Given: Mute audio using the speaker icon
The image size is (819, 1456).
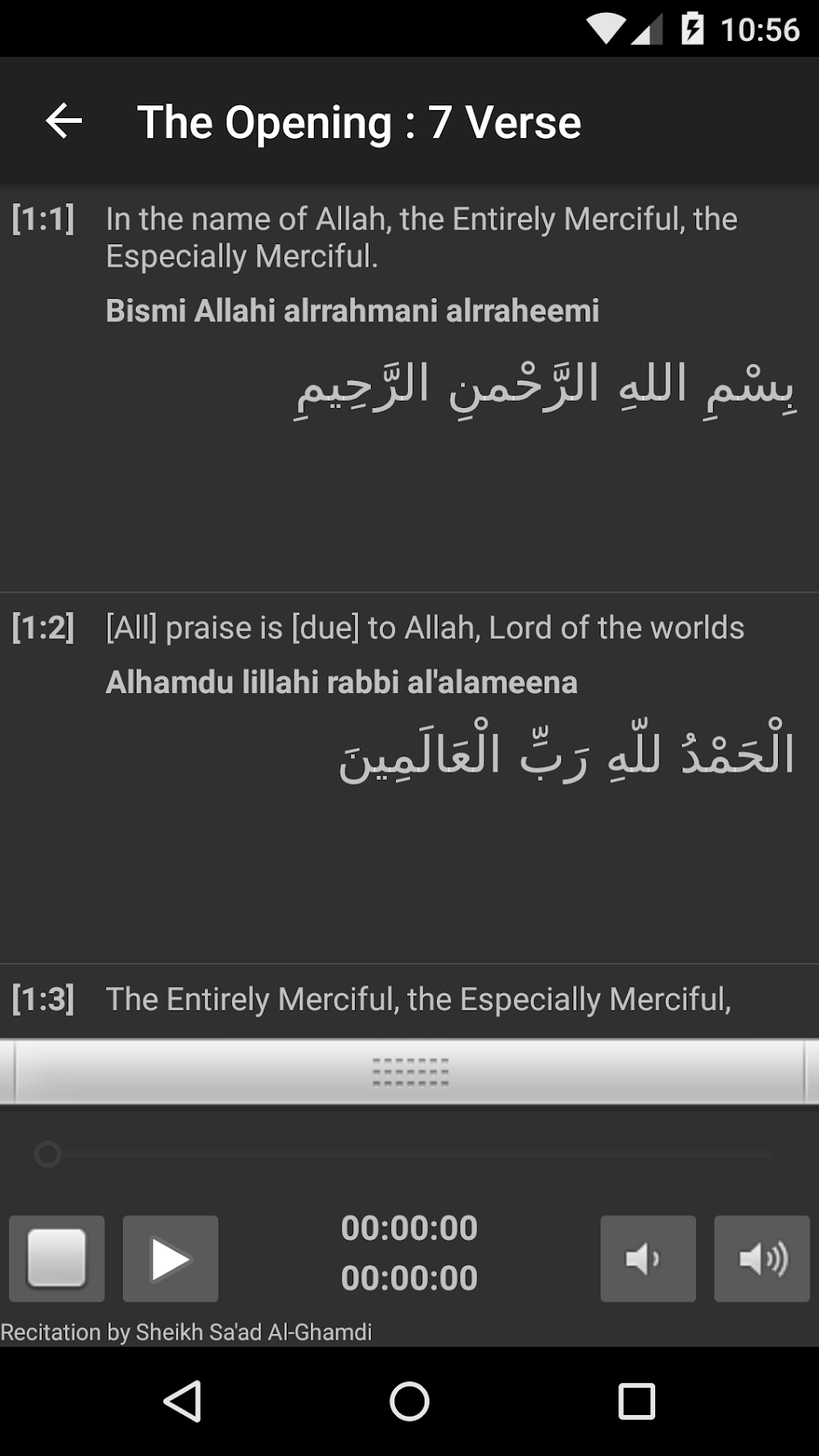Looking at the screenshot, I should tap(647, 1258).
